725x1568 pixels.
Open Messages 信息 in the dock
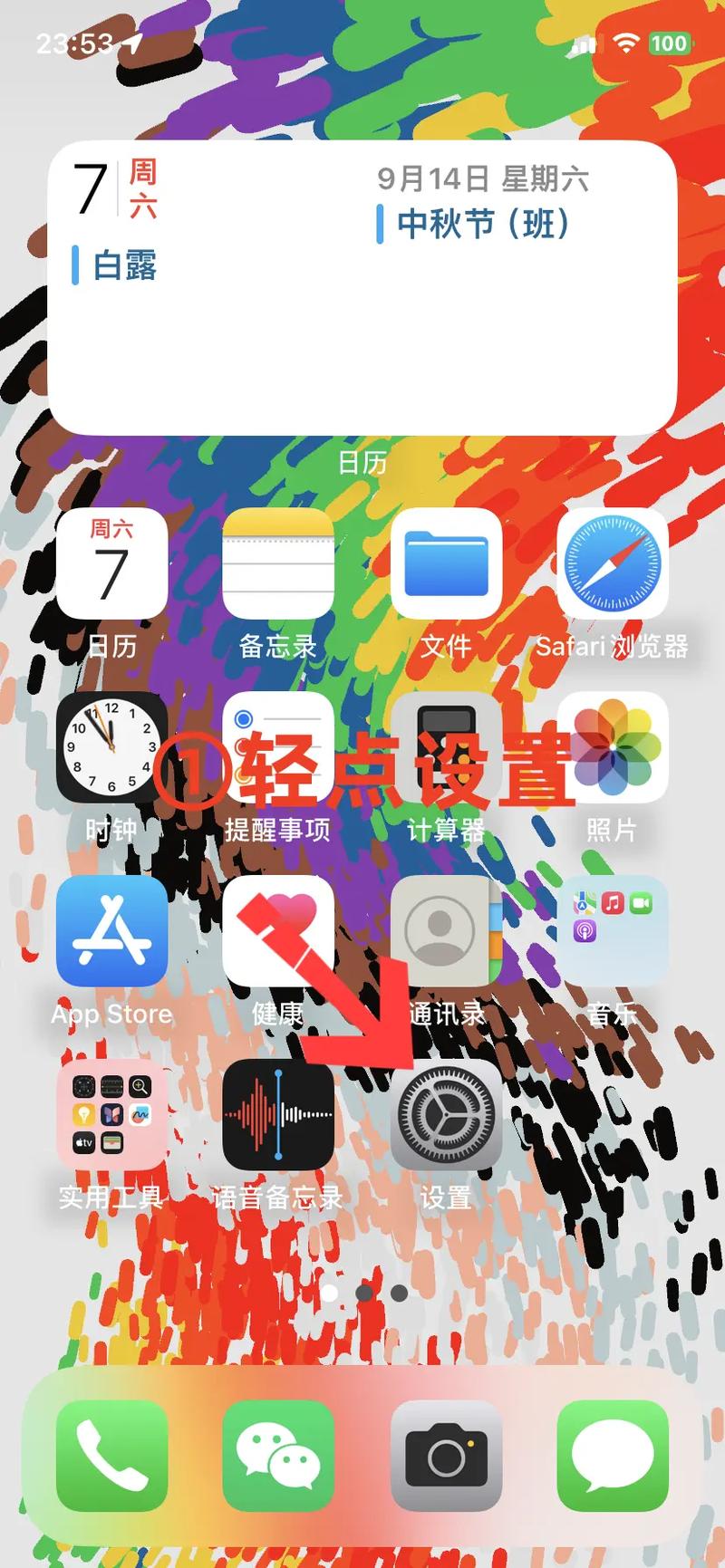[x=614, y=1458]
